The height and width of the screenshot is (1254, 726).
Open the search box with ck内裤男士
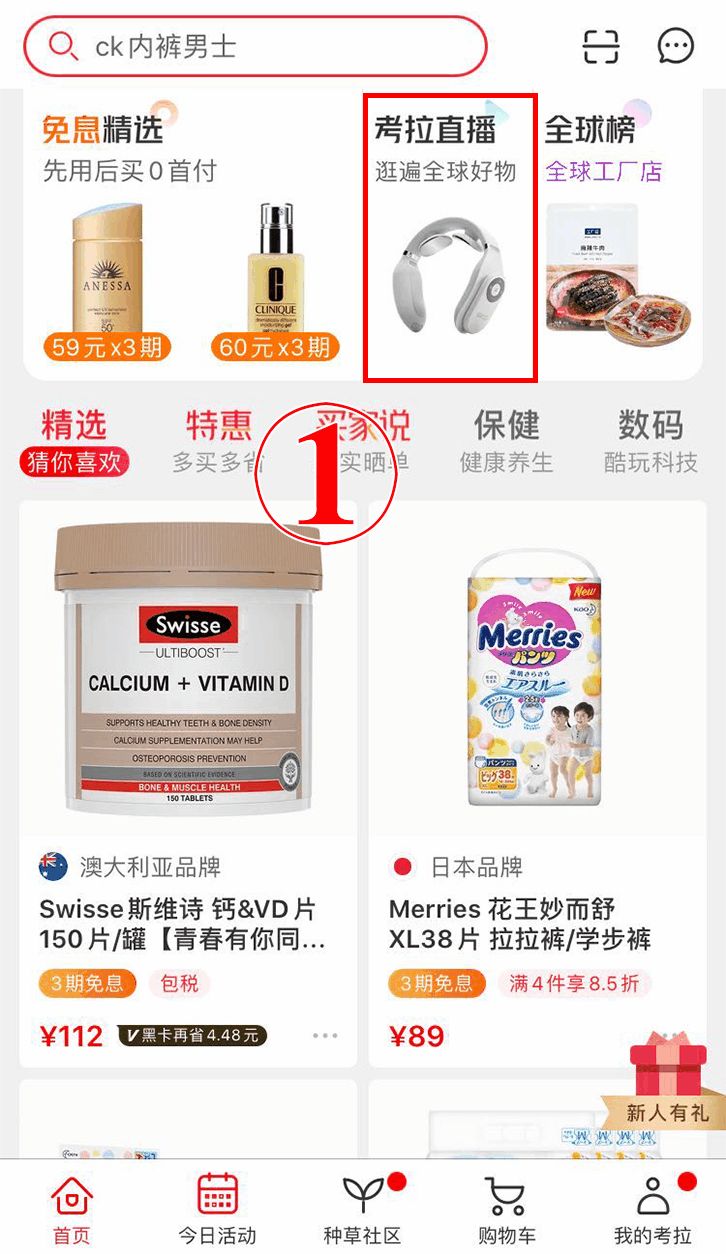click(x=255, y=46)
